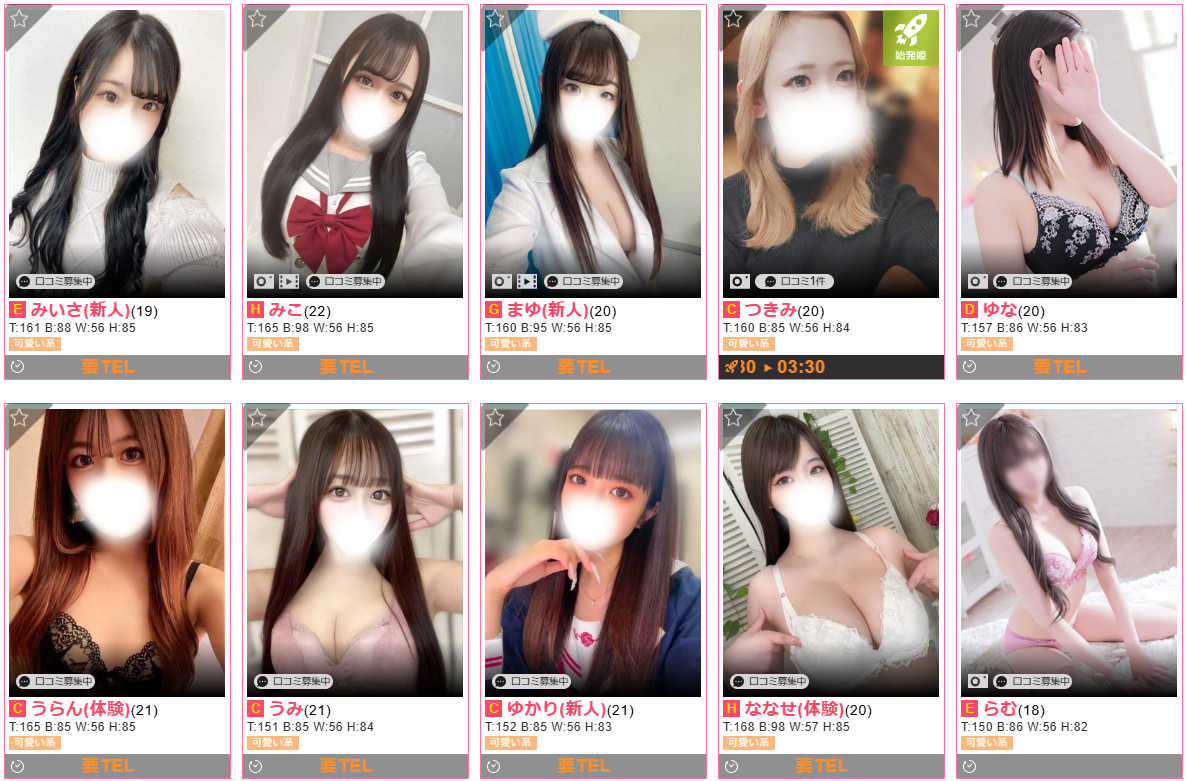Favorite みいさ with the star icon

click(x=19, y=19)
